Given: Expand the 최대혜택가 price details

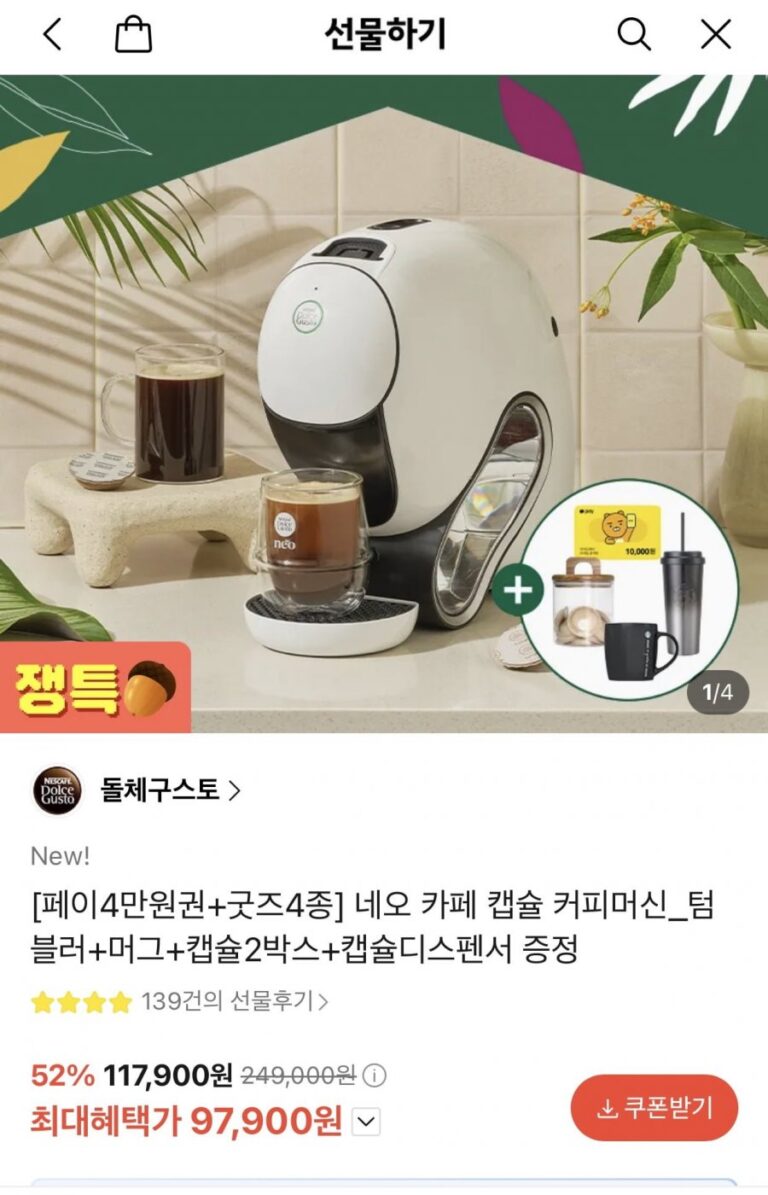Looking at the screenshot, I should (x=367, y=1123).
